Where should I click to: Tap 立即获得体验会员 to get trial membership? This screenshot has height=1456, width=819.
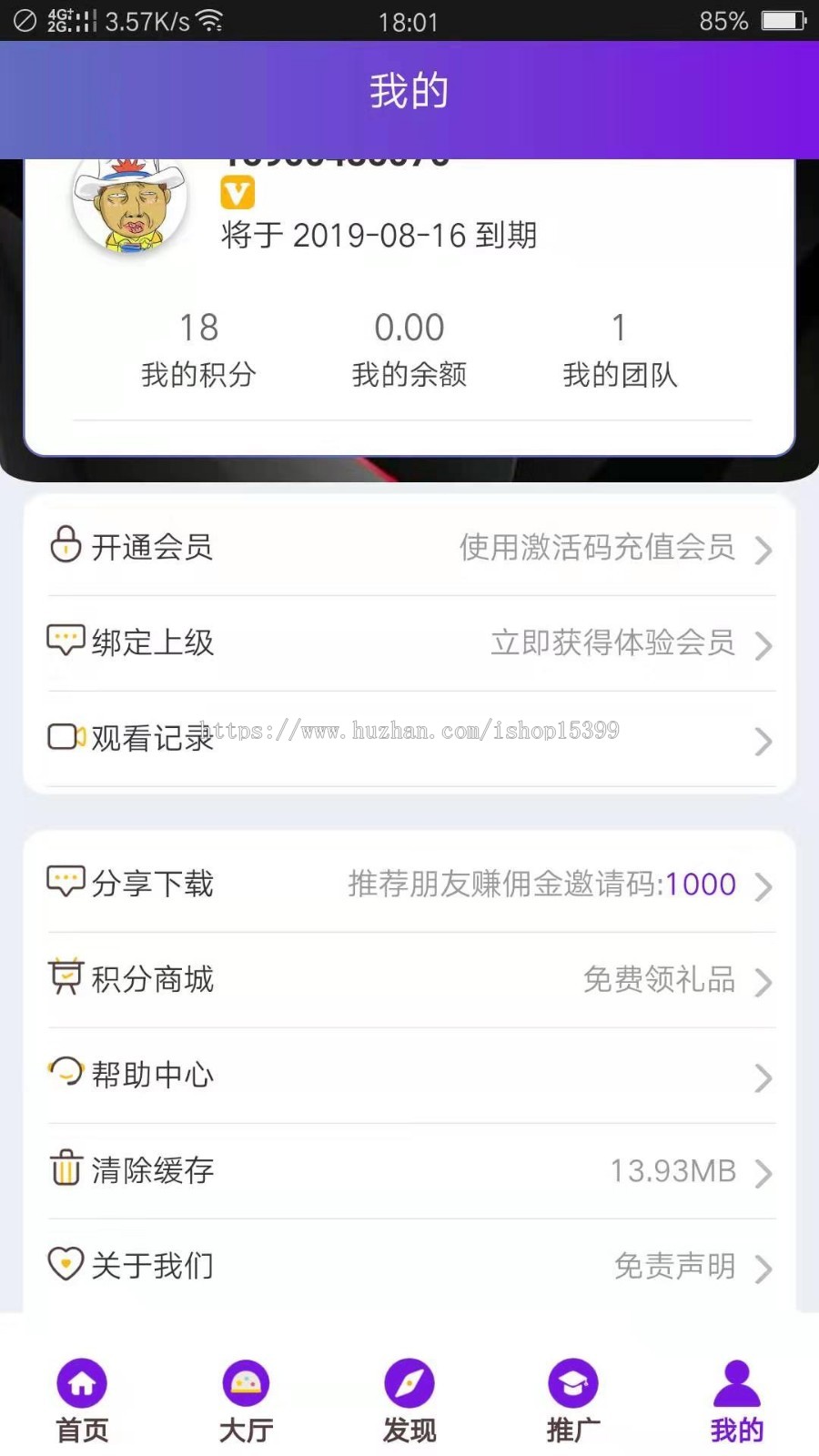tap(612, 643)
